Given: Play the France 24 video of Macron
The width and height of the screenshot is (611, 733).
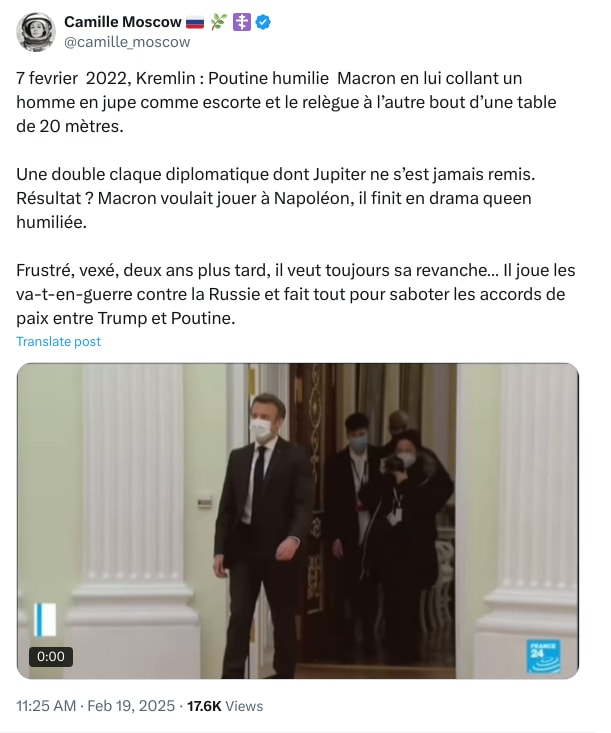Looking at the screenshot, I should (298, 520).
